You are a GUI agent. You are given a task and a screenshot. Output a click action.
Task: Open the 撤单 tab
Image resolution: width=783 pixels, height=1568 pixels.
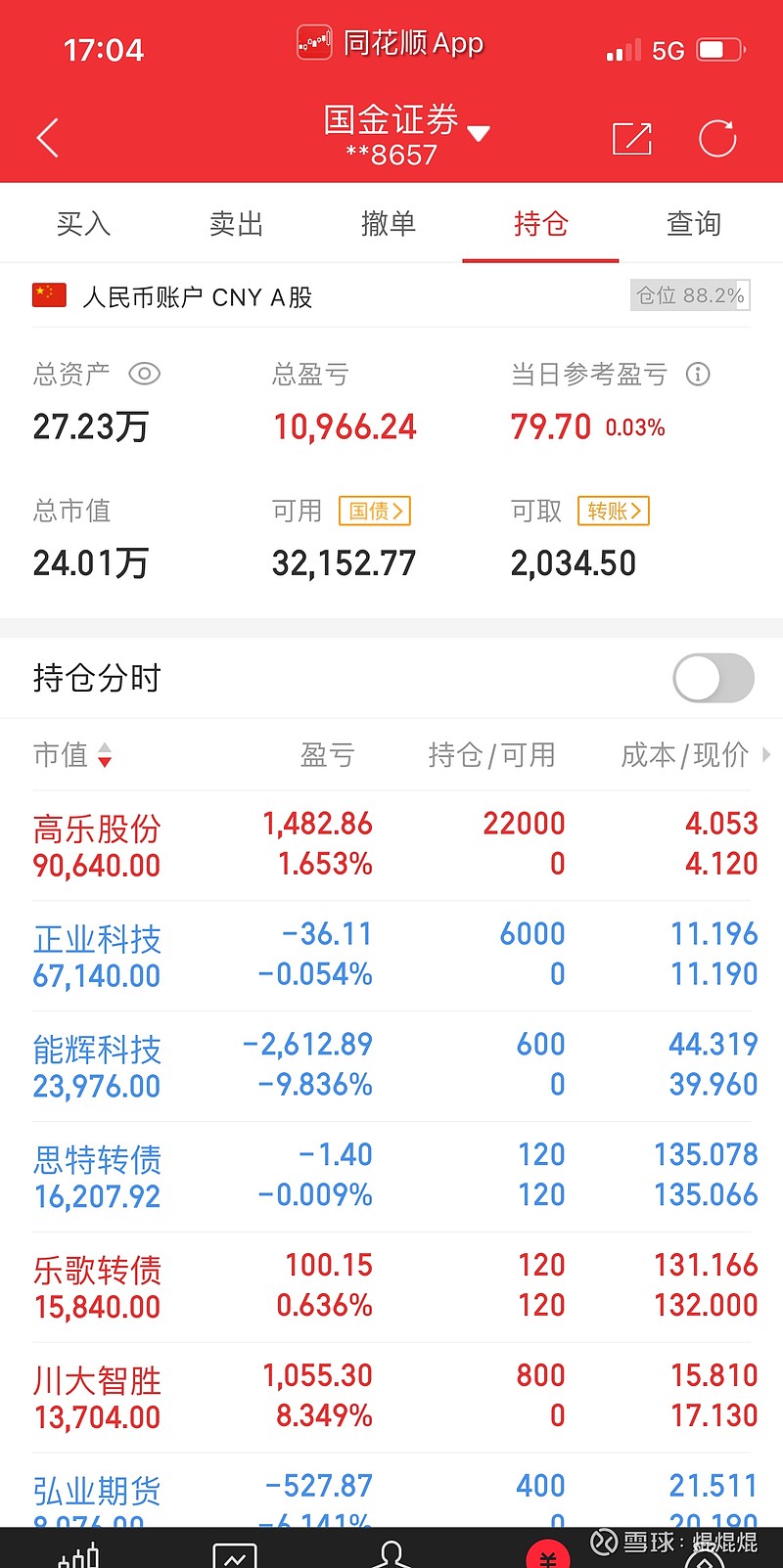(x=389, y=224)
